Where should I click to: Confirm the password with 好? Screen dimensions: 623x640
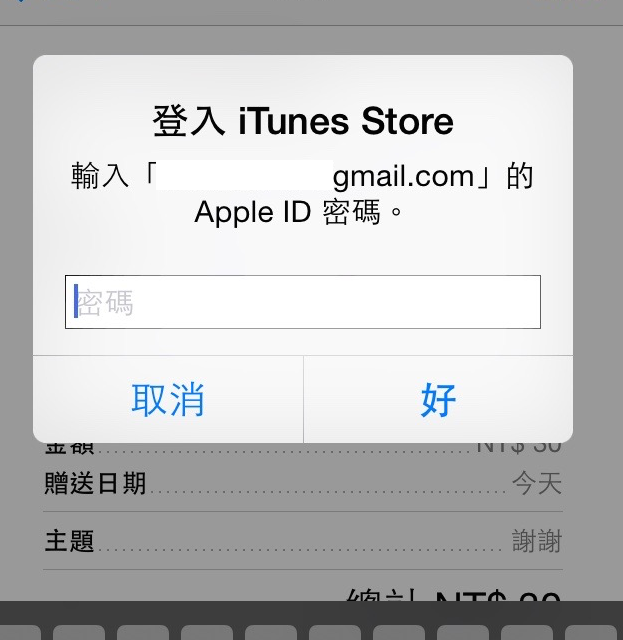[x=438, y=400]
